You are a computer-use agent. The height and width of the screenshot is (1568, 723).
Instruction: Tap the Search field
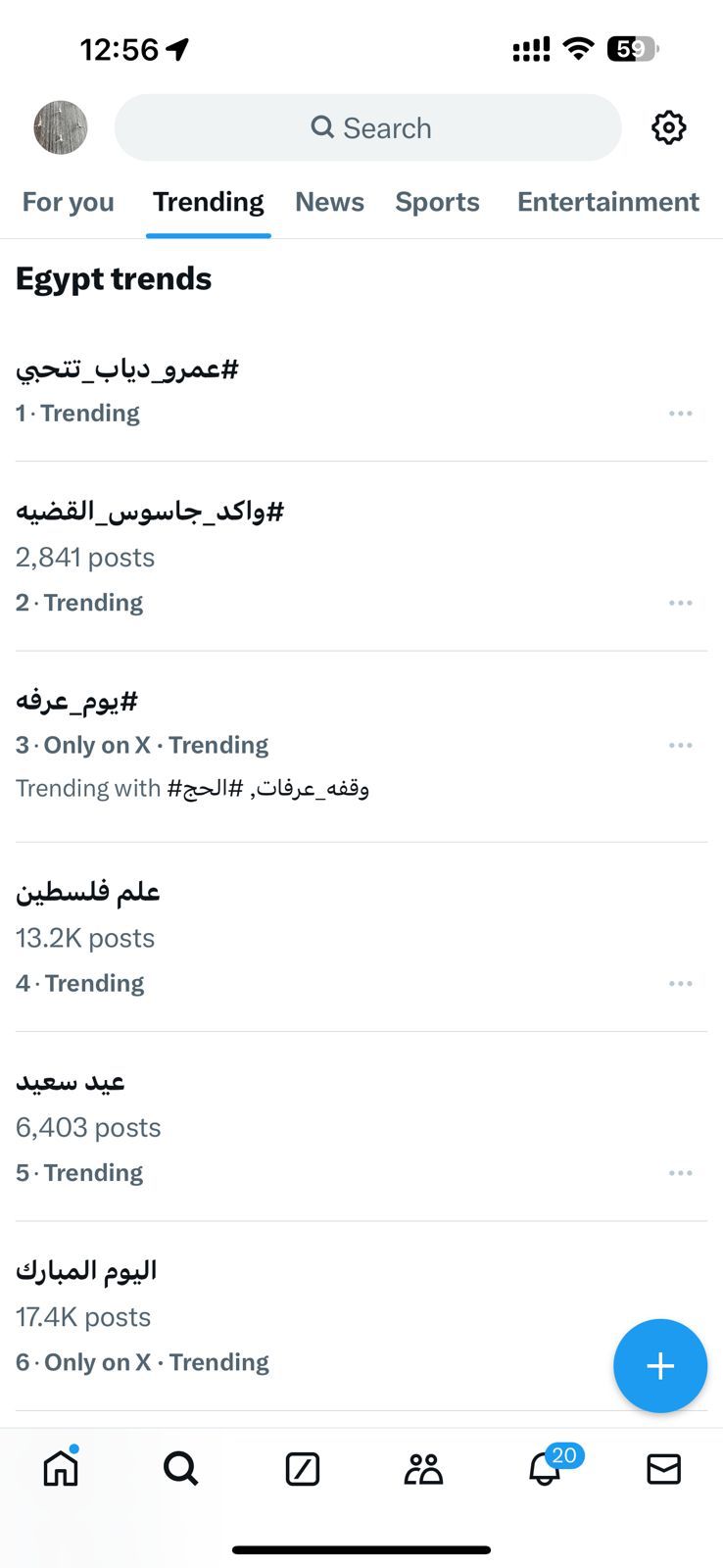tap(368, 127)
